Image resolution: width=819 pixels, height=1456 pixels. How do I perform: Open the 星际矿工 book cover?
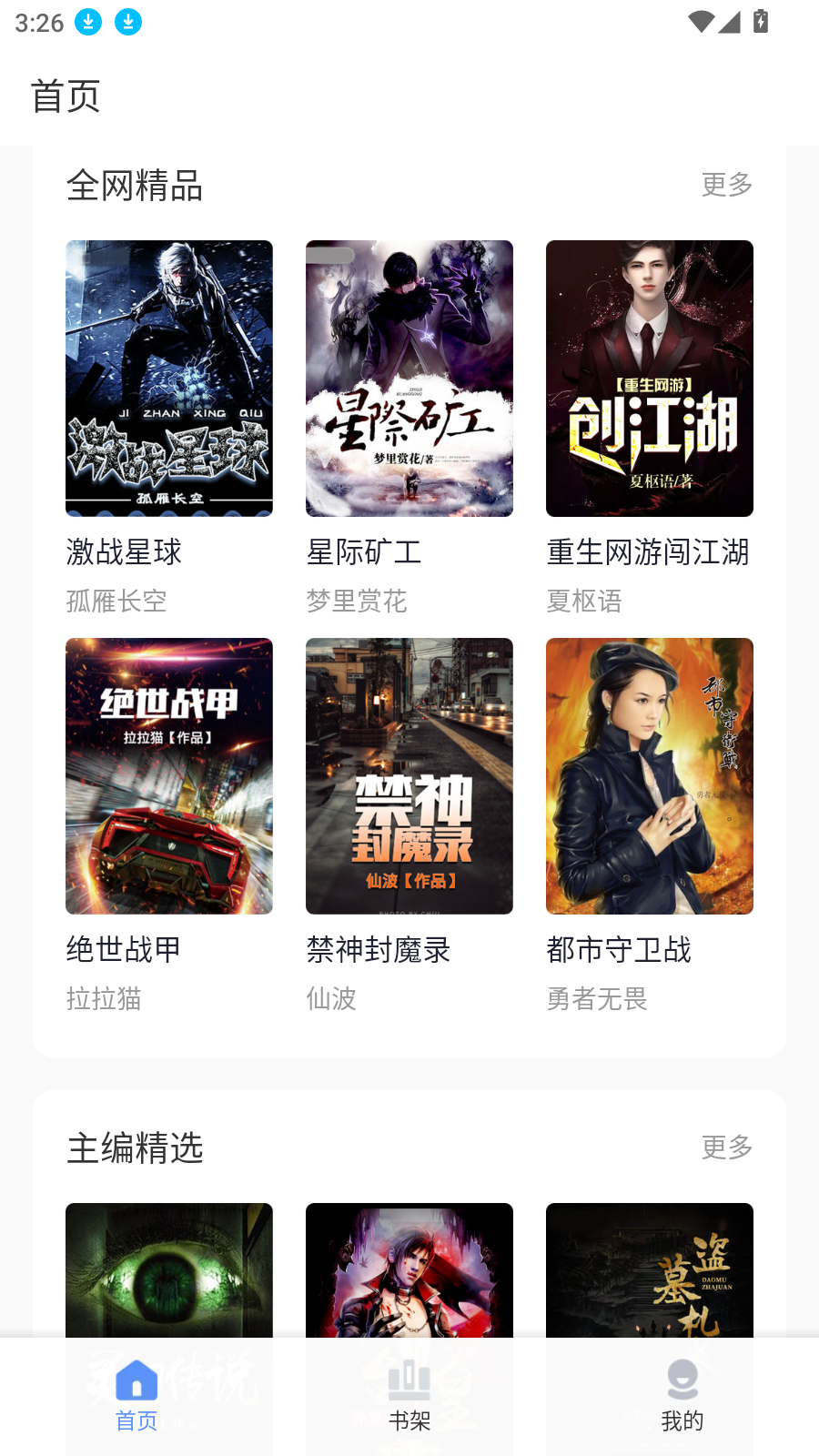409,379
